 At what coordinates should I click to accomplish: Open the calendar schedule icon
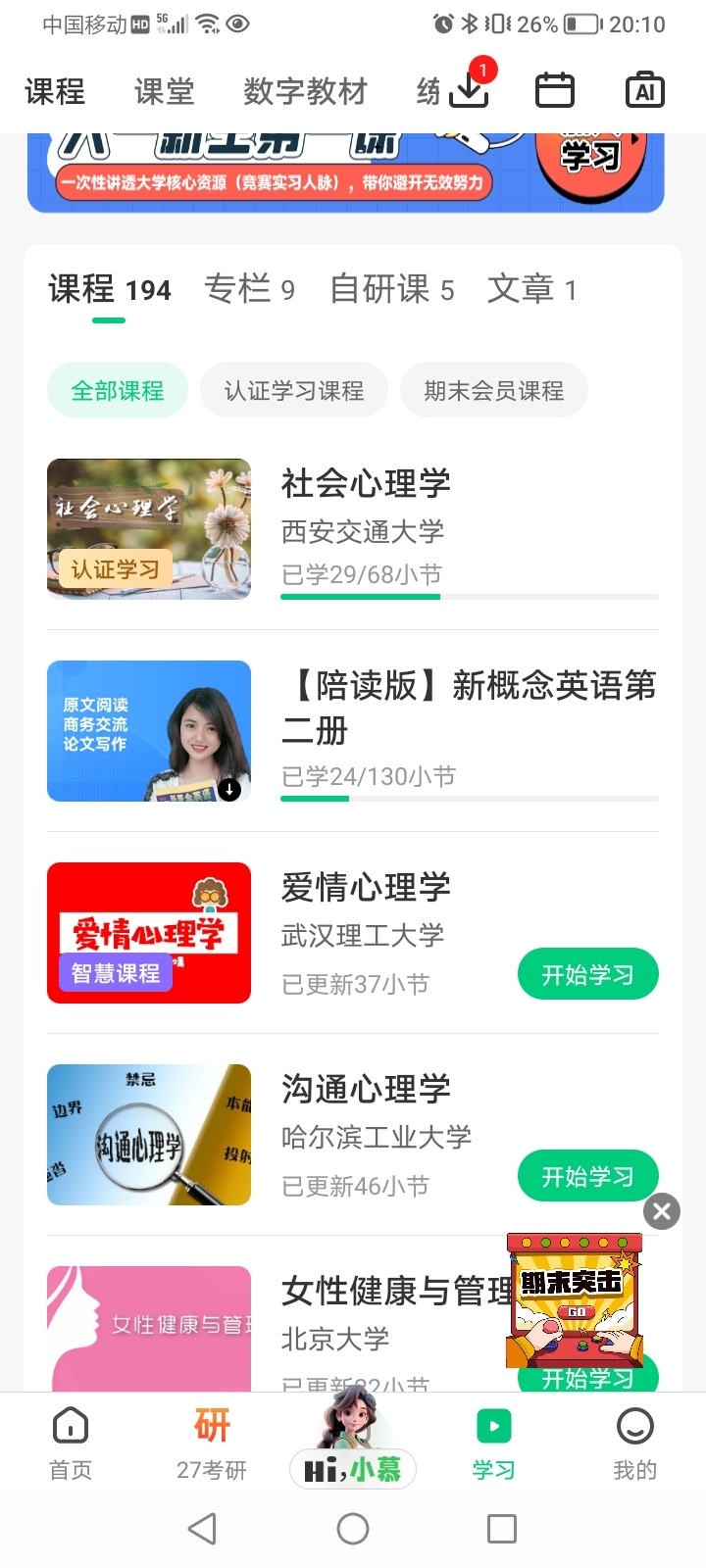[554, 91]
